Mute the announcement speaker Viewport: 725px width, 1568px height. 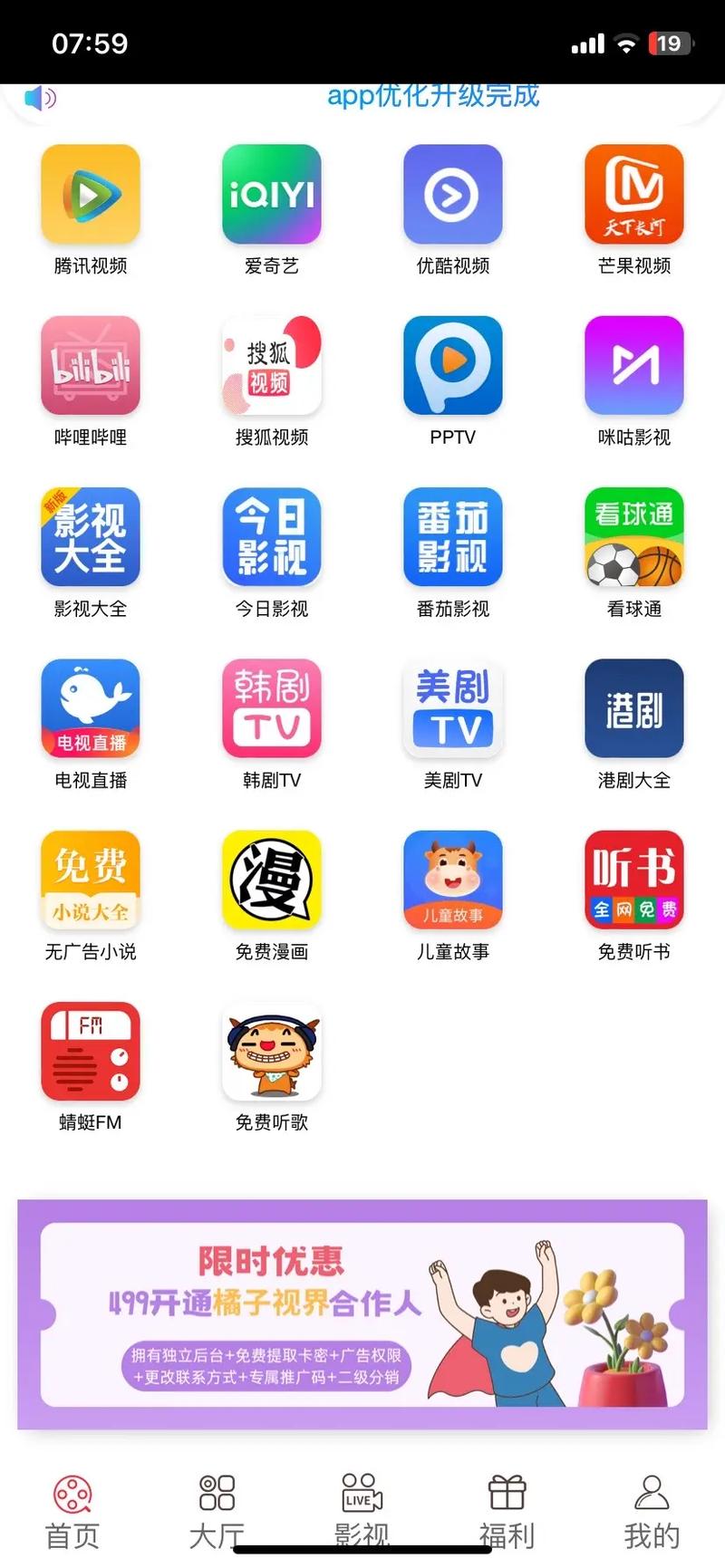coord(36,97)
